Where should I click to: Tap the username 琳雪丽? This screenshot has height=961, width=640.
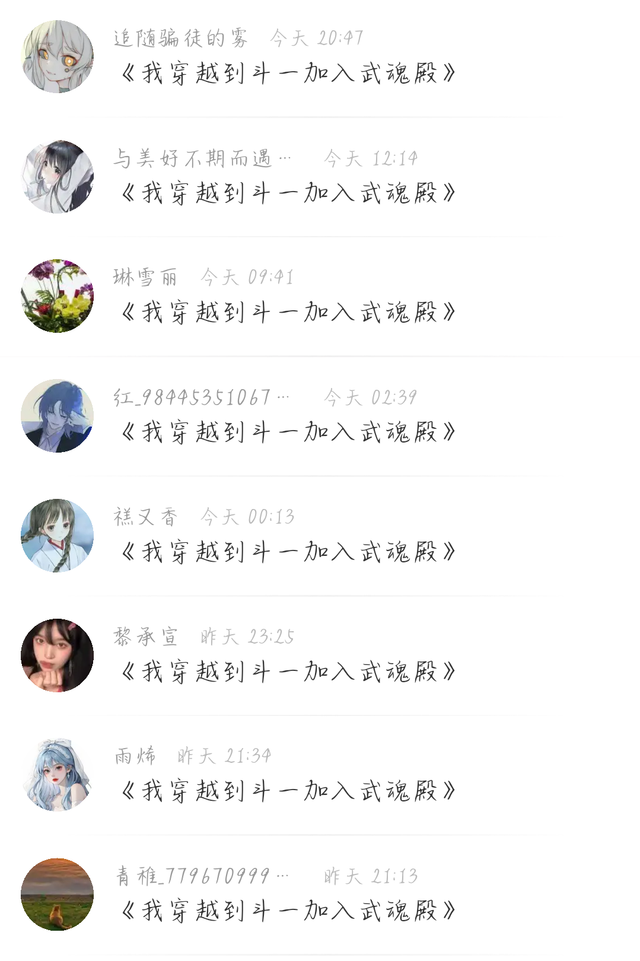pos(145,278)
